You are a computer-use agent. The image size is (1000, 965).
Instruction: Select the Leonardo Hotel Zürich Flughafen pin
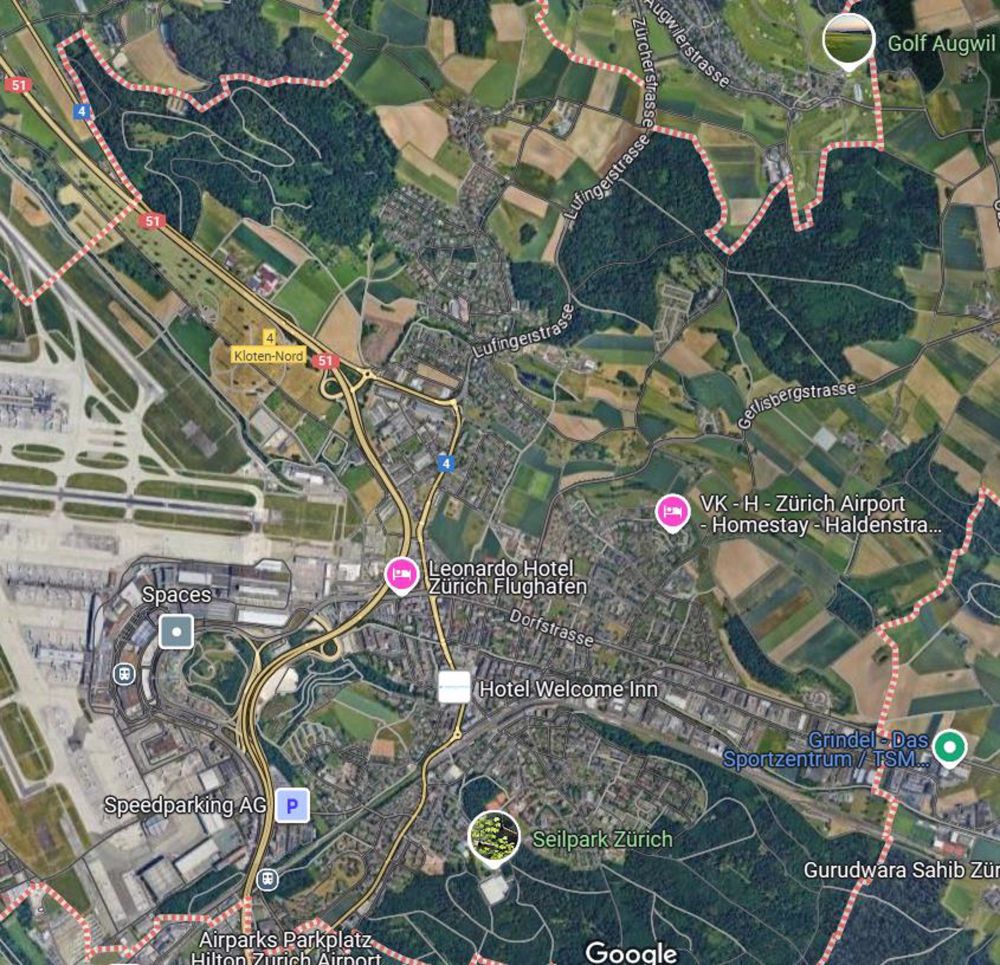pyautogui.click(x=402, y=574)
